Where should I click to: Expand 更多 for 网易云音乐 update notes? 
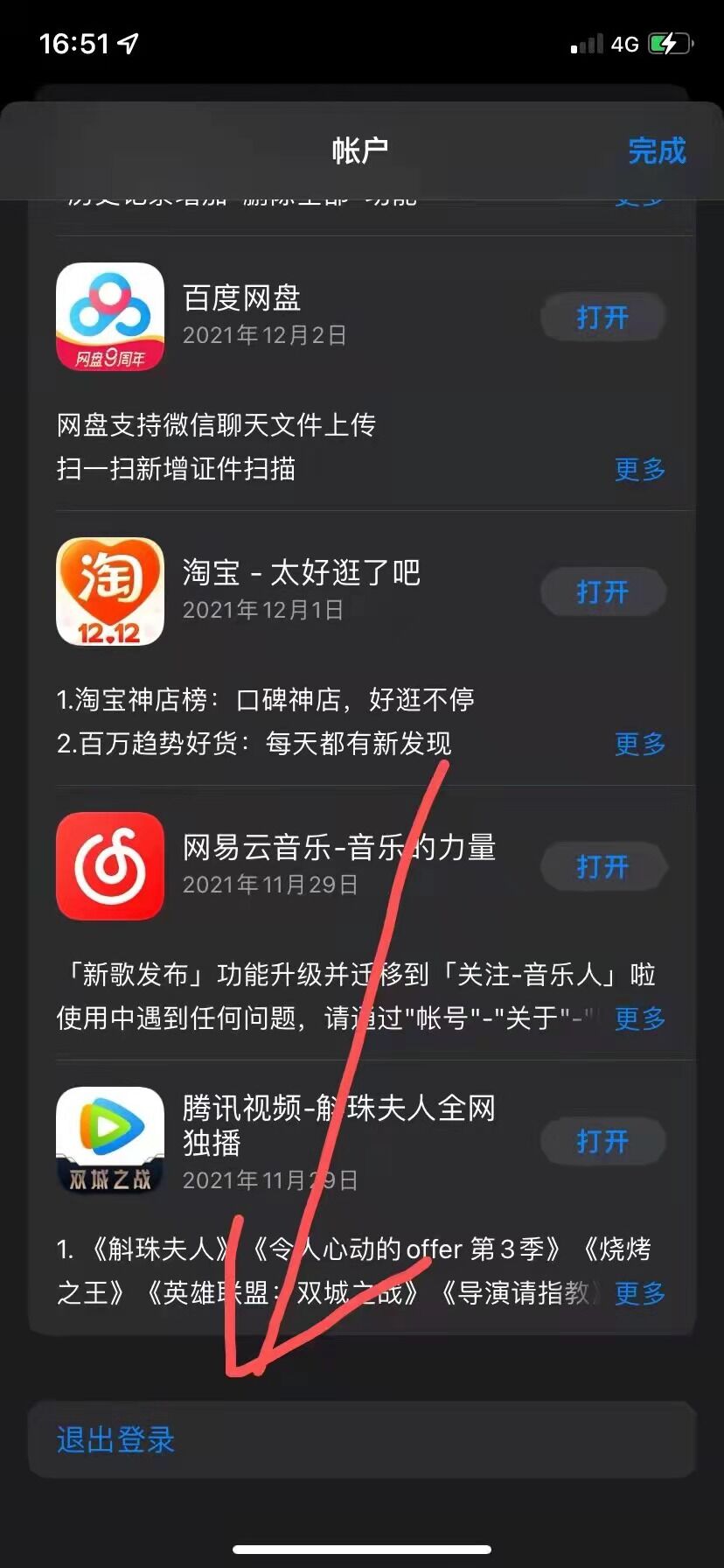coord(640,1018)
